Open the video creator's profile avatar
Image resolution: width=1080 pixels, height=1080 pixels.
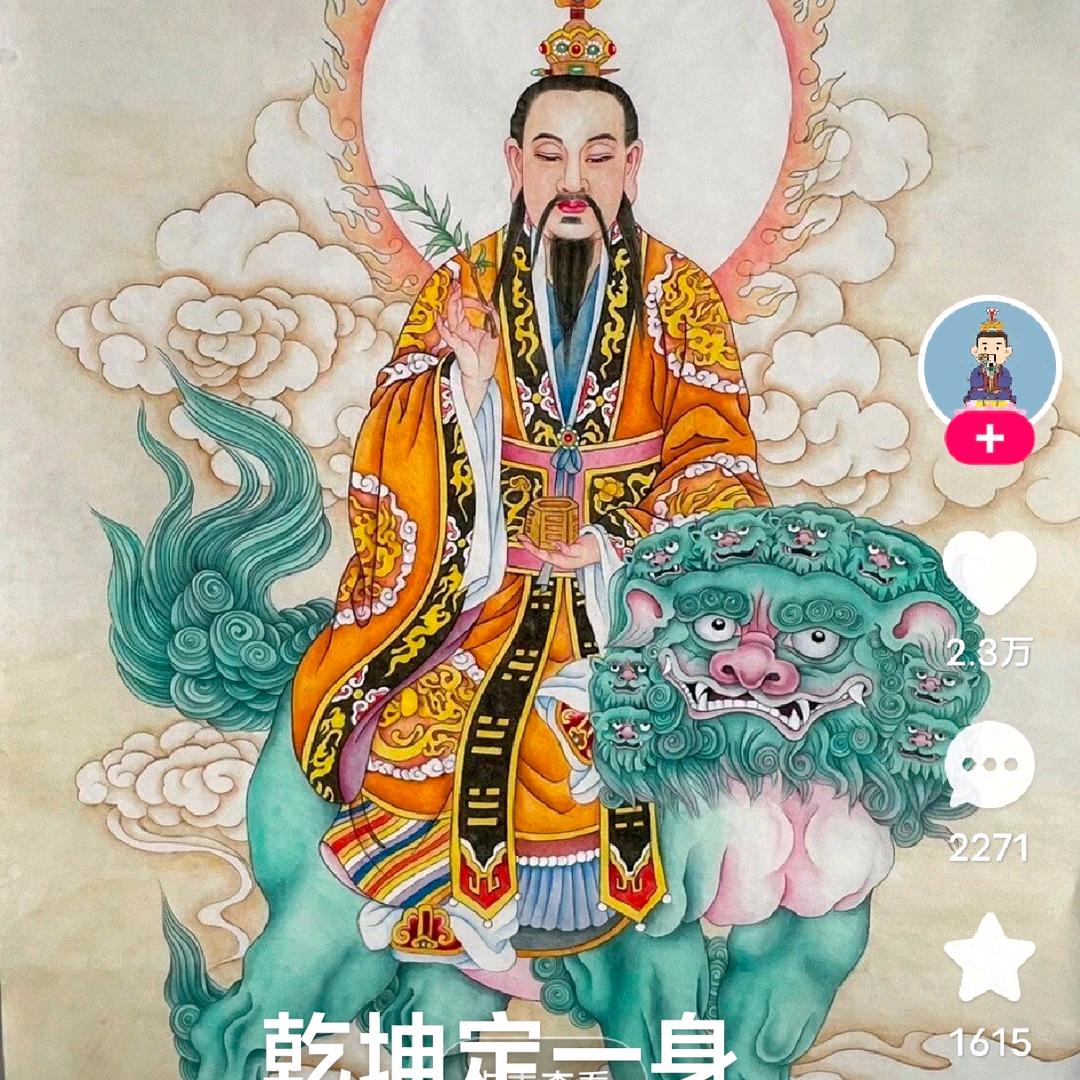coord(989,364)
